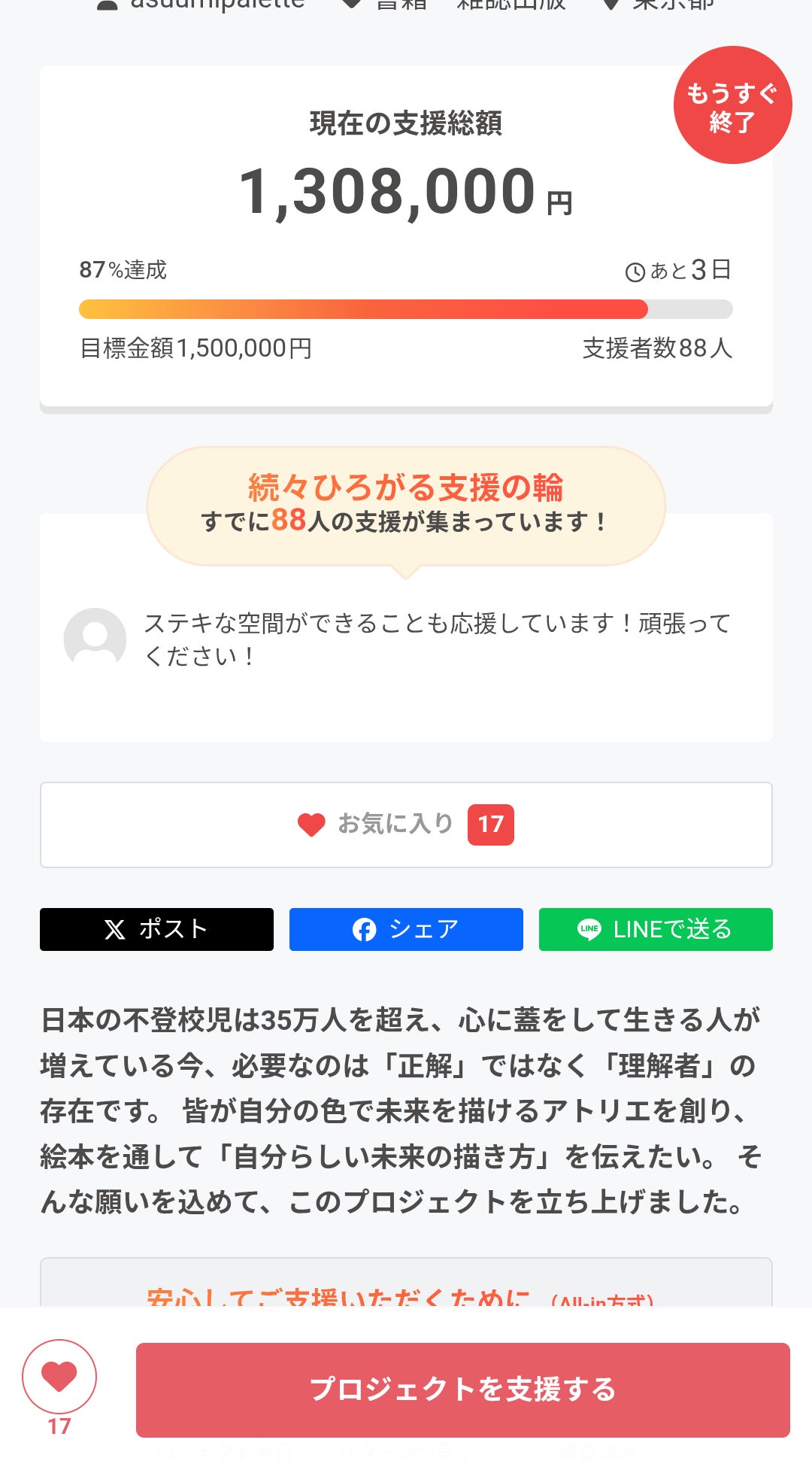Send the project with LINEで送る
The height and width of the screenshot is (1467, 812).
(656, 929)
